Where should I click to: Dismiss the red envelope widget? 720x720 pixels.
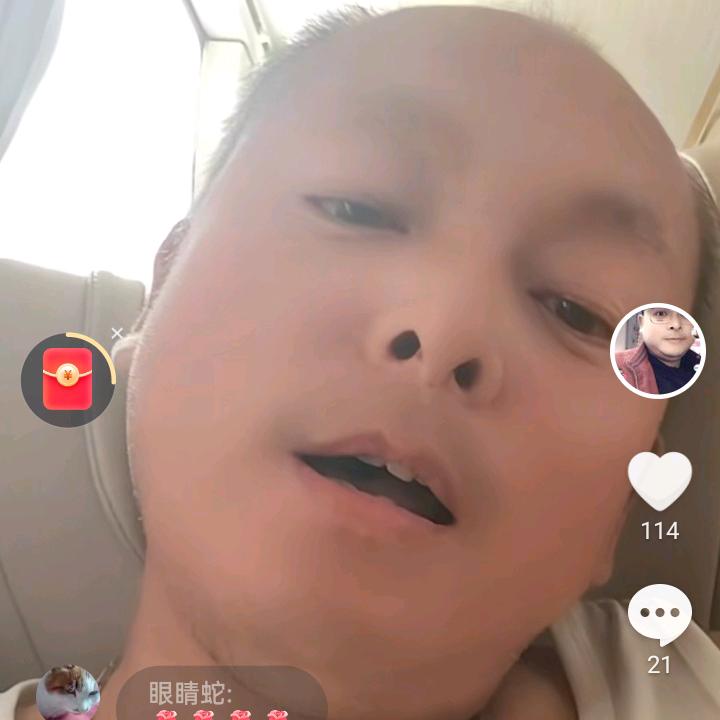tap(117, 333)
